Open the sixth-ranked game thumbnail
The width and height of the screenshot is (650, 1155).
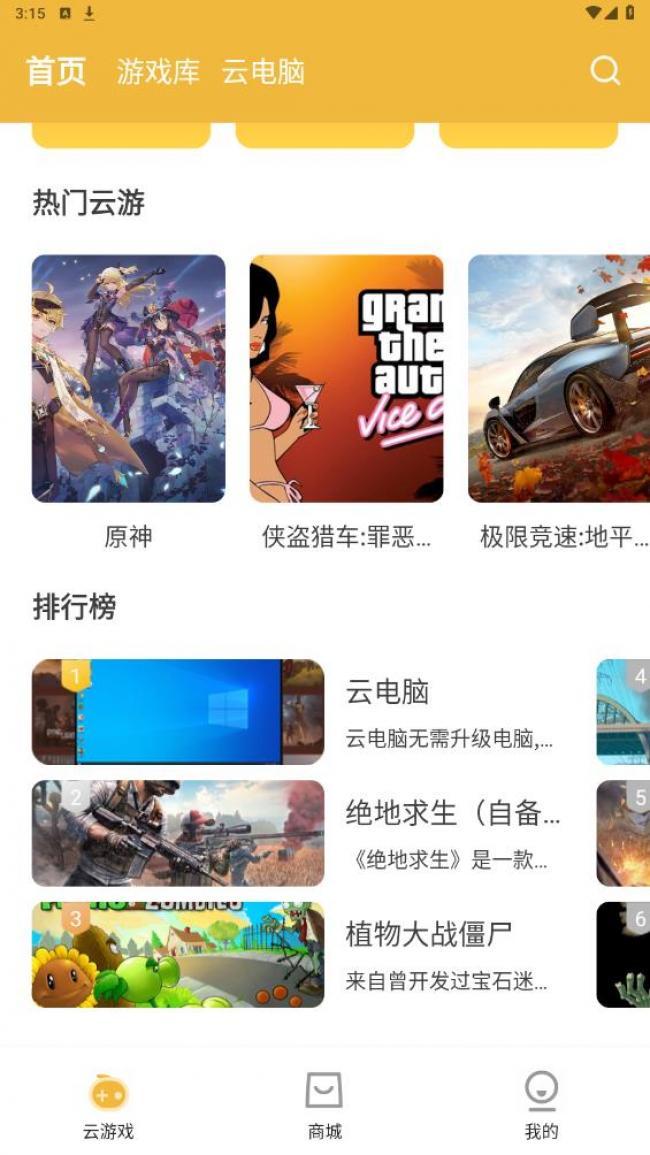coord(623,955)
